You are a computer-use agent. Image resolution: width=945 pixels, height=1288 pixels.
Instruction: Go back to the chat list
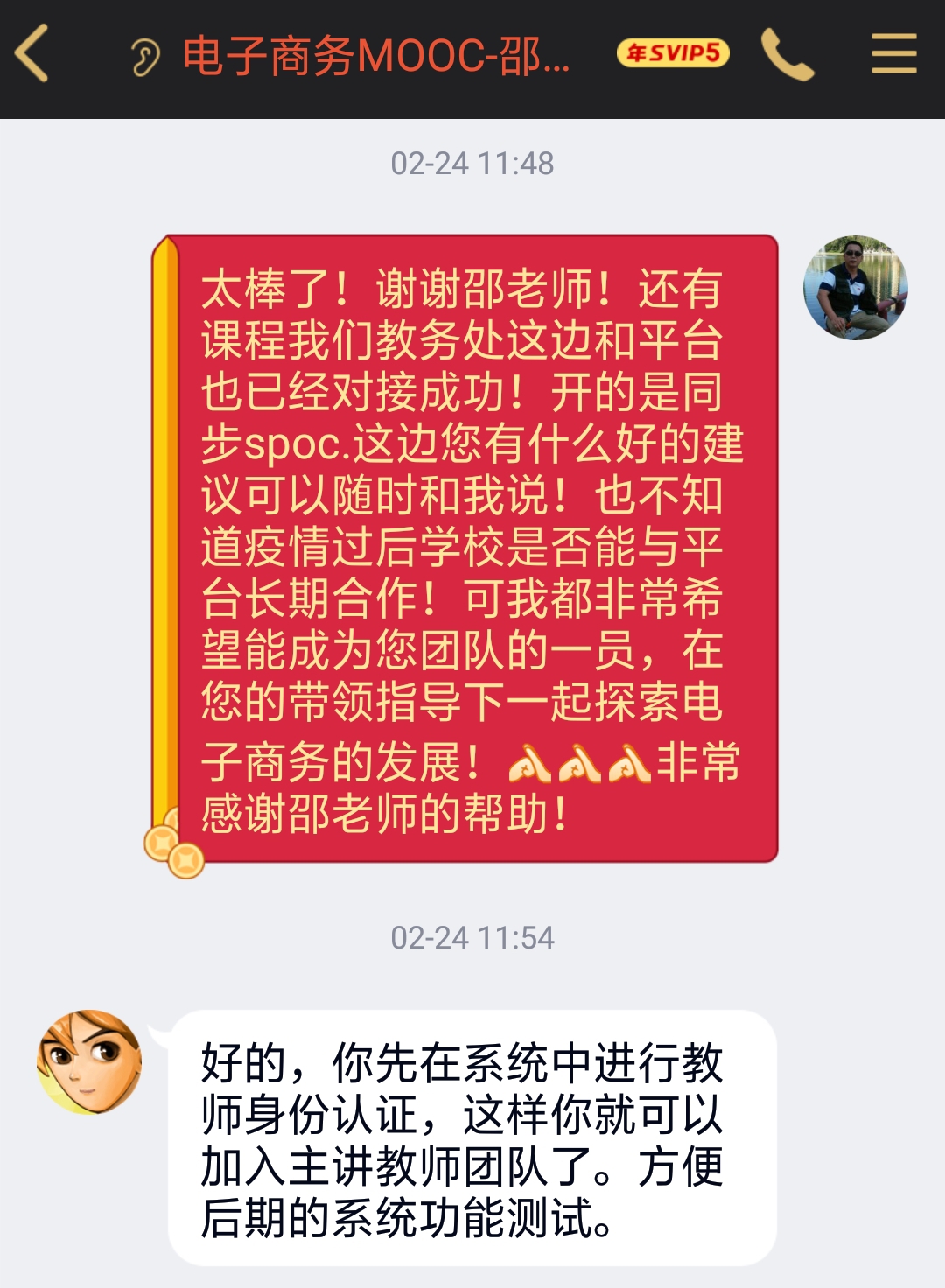pyautogui.click(x=32, y=54)
